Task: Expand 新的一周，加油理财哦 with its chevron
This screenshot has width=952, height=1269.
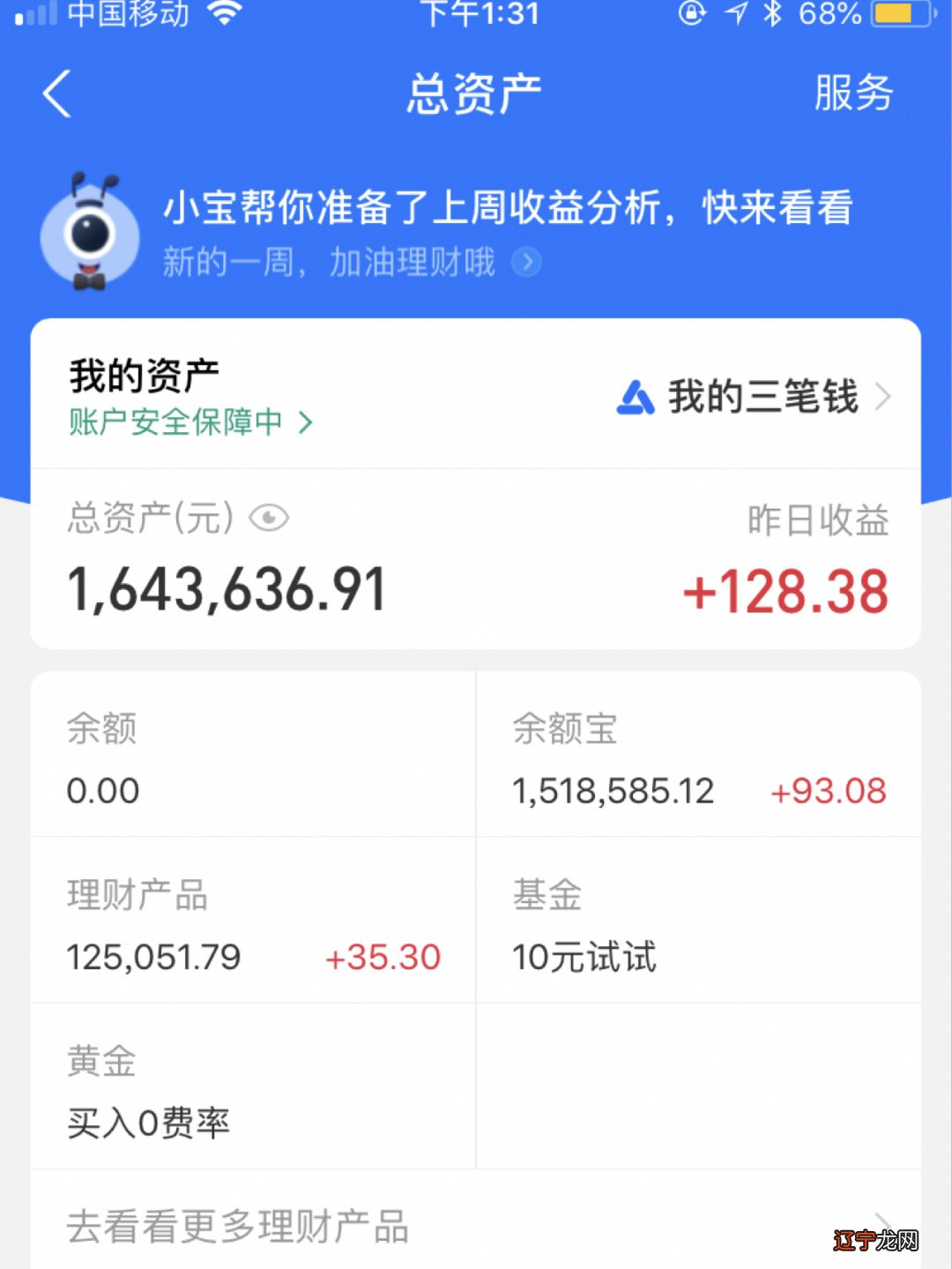Action: pyautogui.click(x=526, y=262)
